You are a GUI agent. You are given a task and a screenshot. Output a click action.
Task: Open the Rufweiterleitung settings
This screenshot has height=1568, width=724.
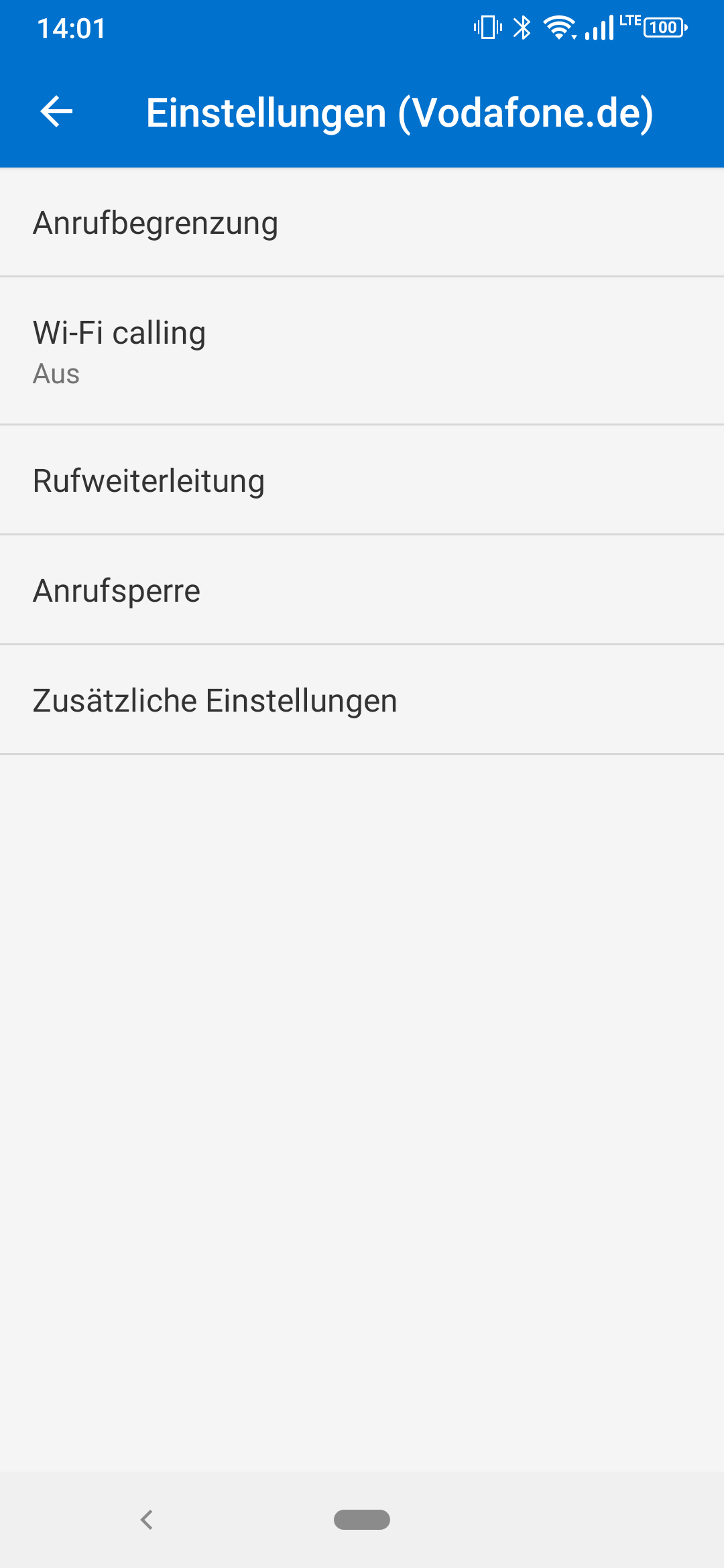click(x=362, y=479)
